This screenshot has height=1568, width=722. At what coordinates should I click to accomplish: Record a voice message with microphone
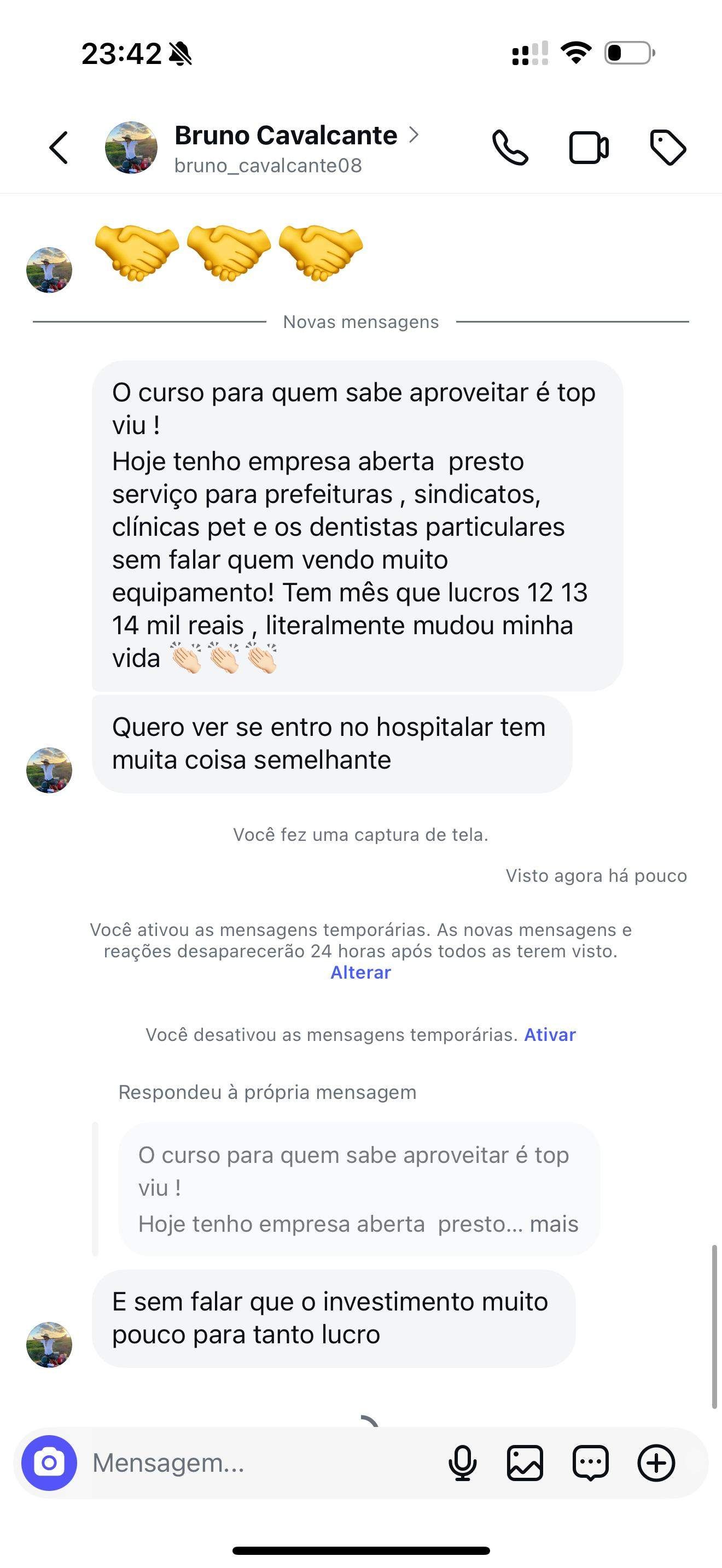[x=462, y=1462]
